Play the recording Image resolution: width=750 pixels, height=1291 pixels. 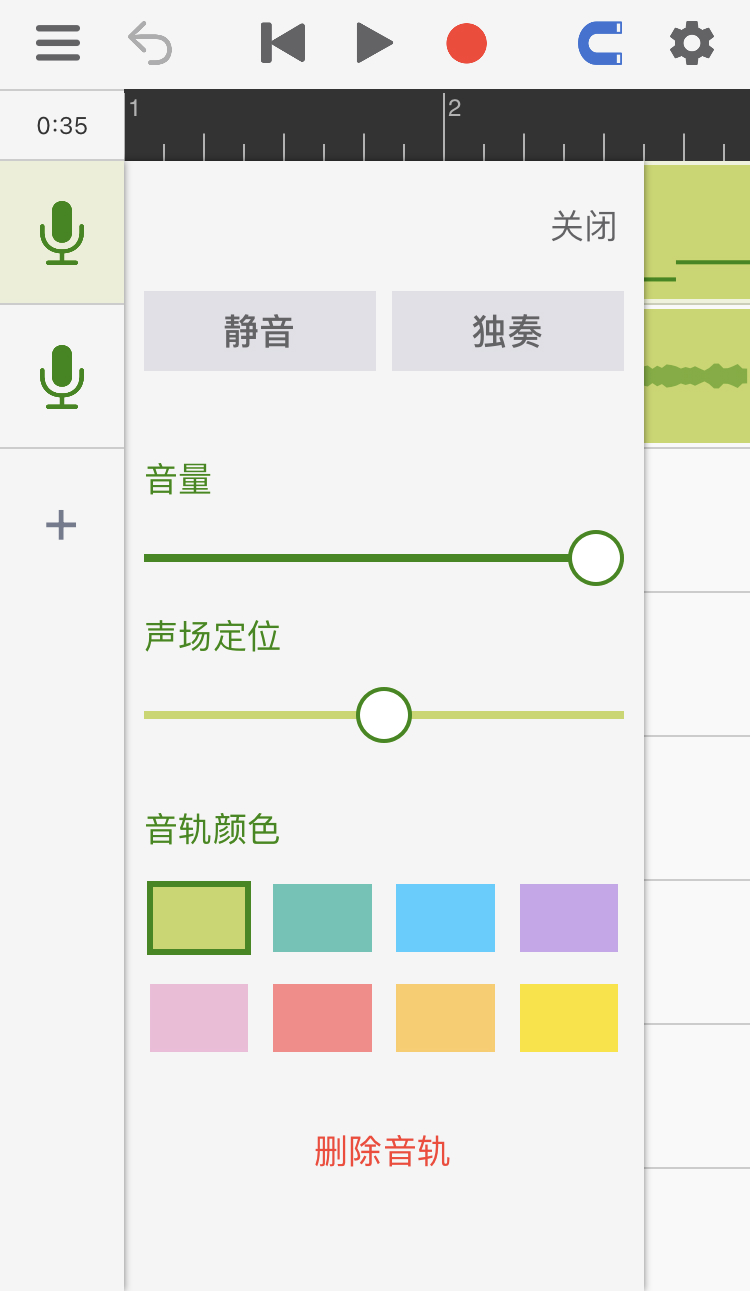click(374, 43)
